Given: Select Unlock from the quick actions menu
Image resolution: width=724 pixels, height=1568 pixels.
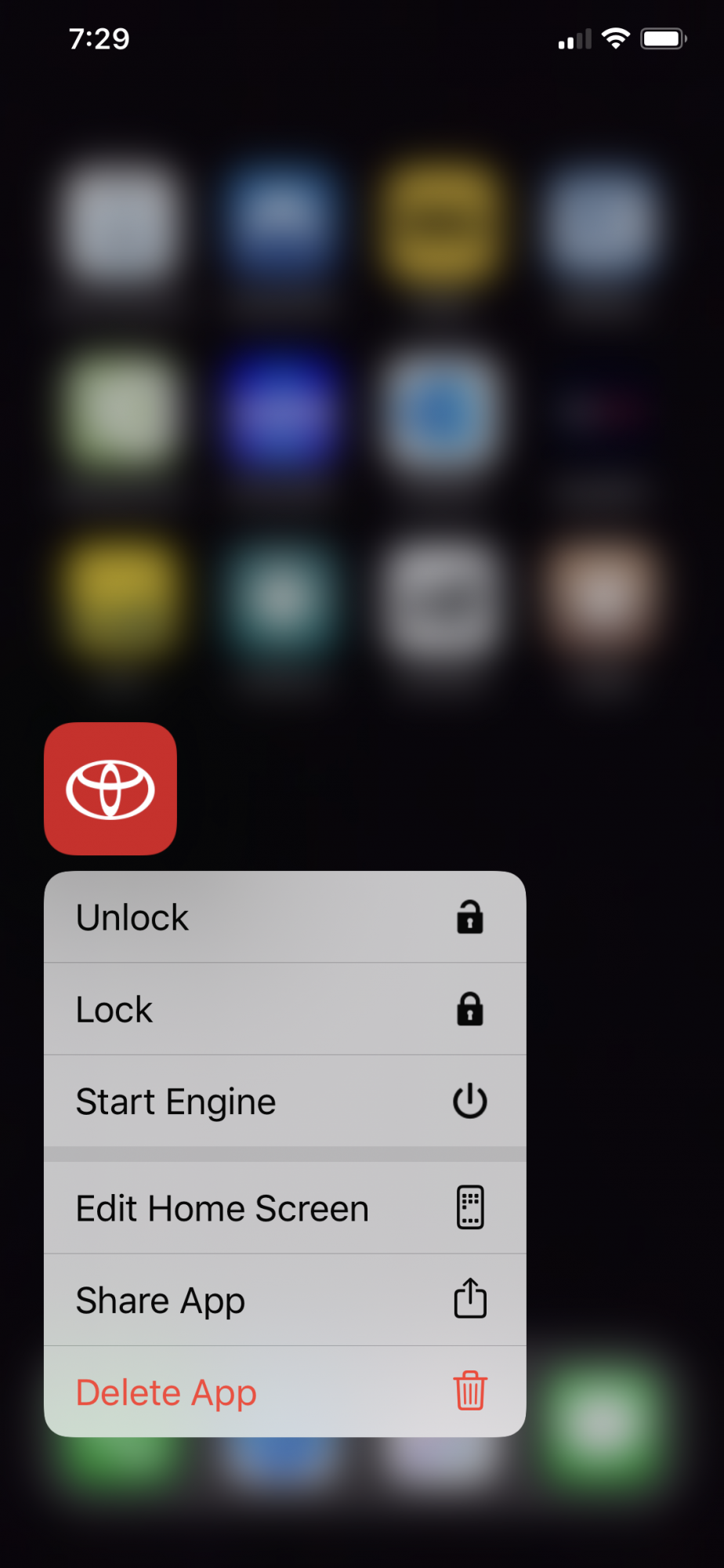Looking at the screenshot, I should [284, 916].
